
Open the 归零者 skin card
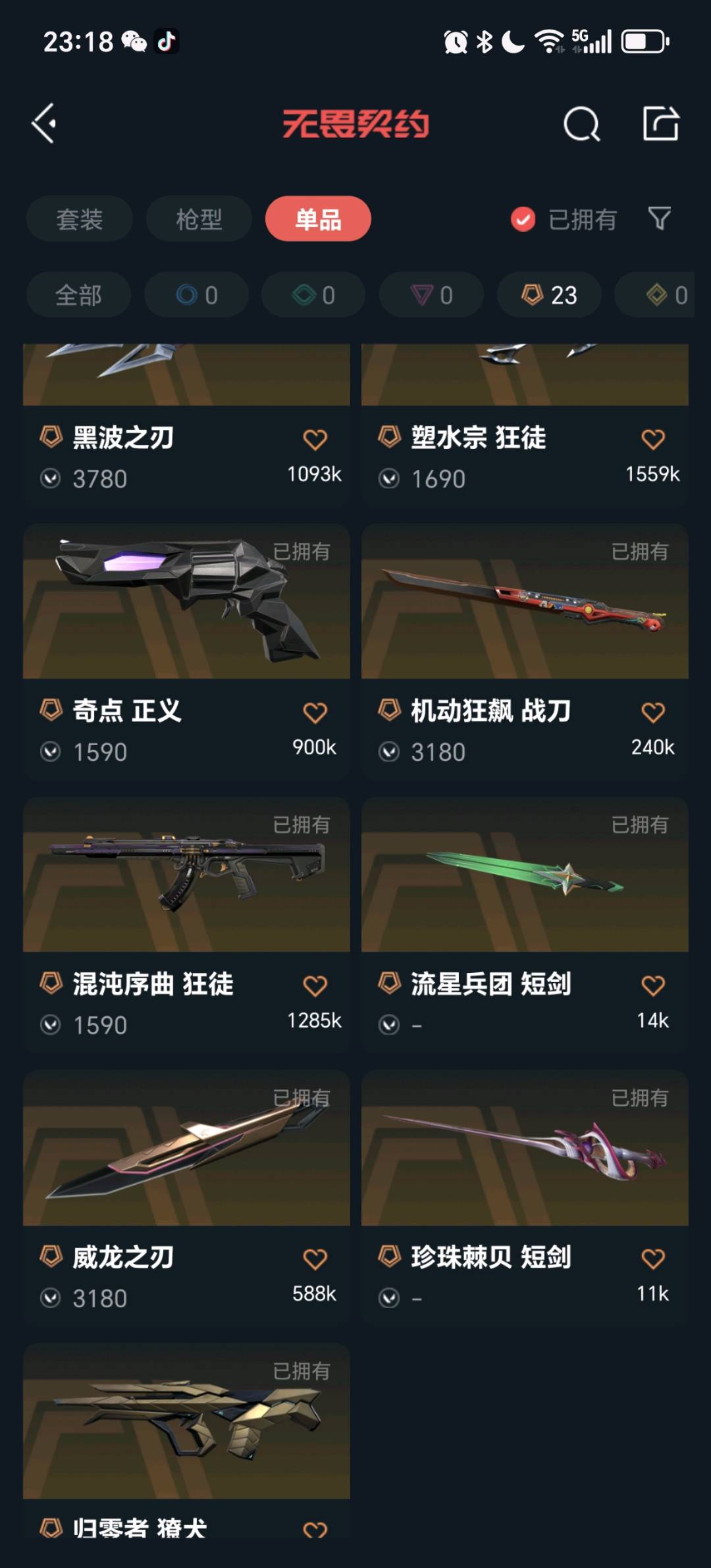pos(186,1422)
